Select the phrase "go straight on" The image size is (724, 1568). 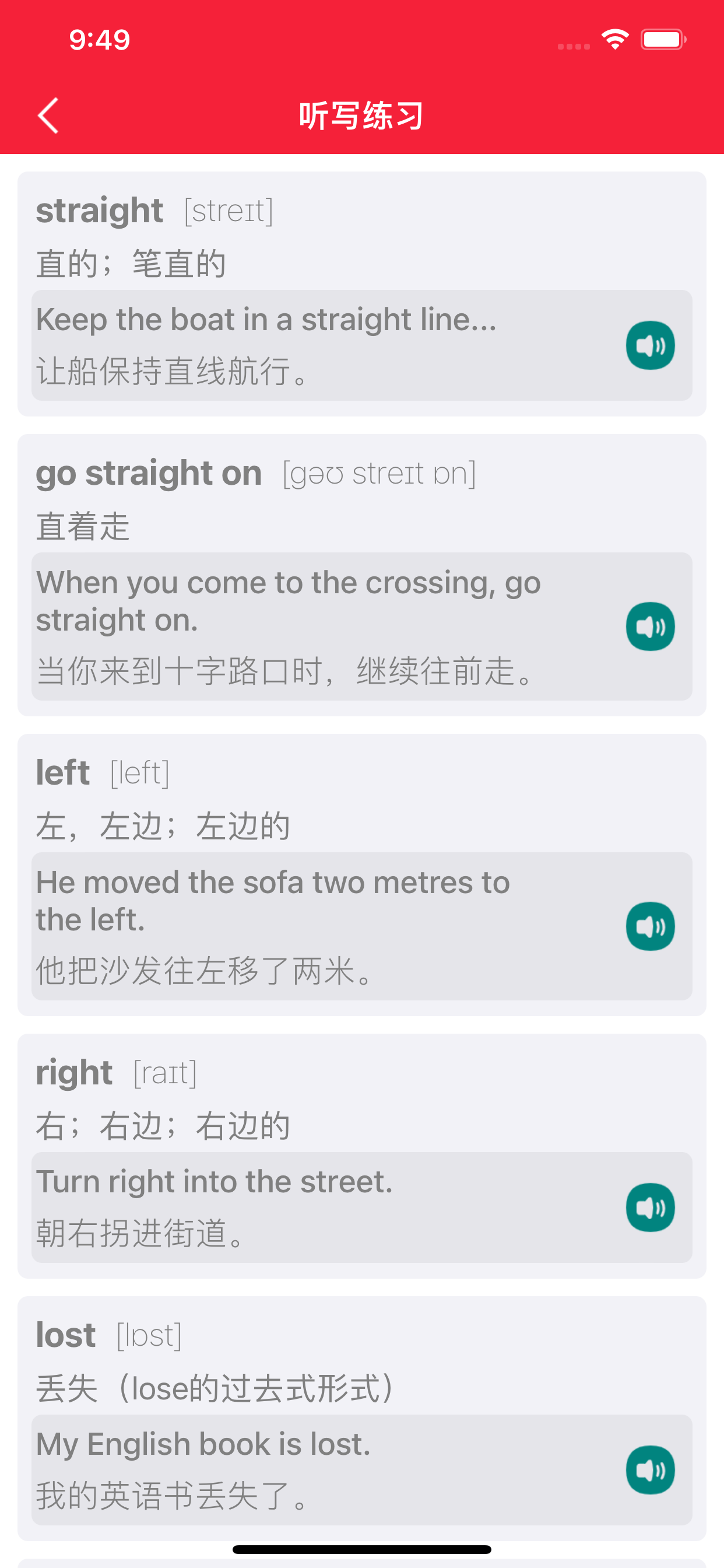coord(149,473)
